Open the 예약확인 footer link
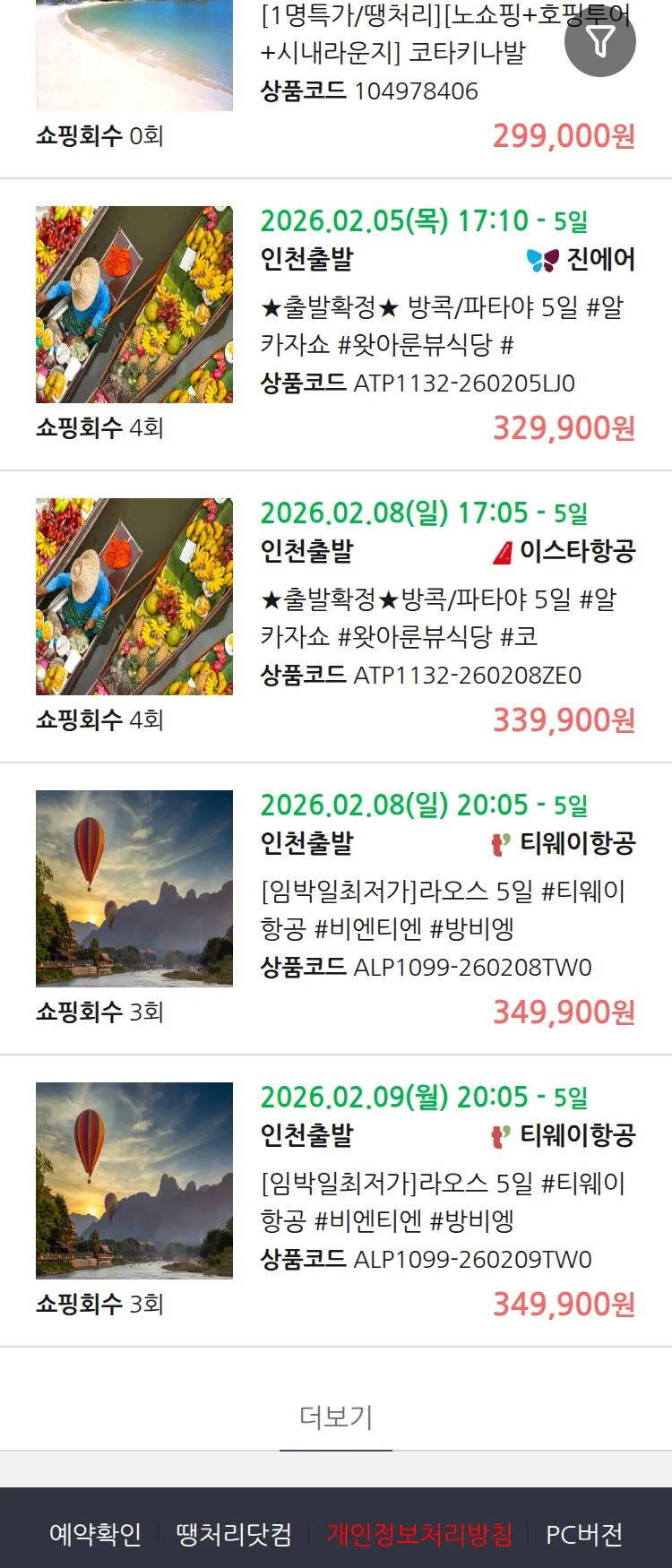 pos(95,1534)
